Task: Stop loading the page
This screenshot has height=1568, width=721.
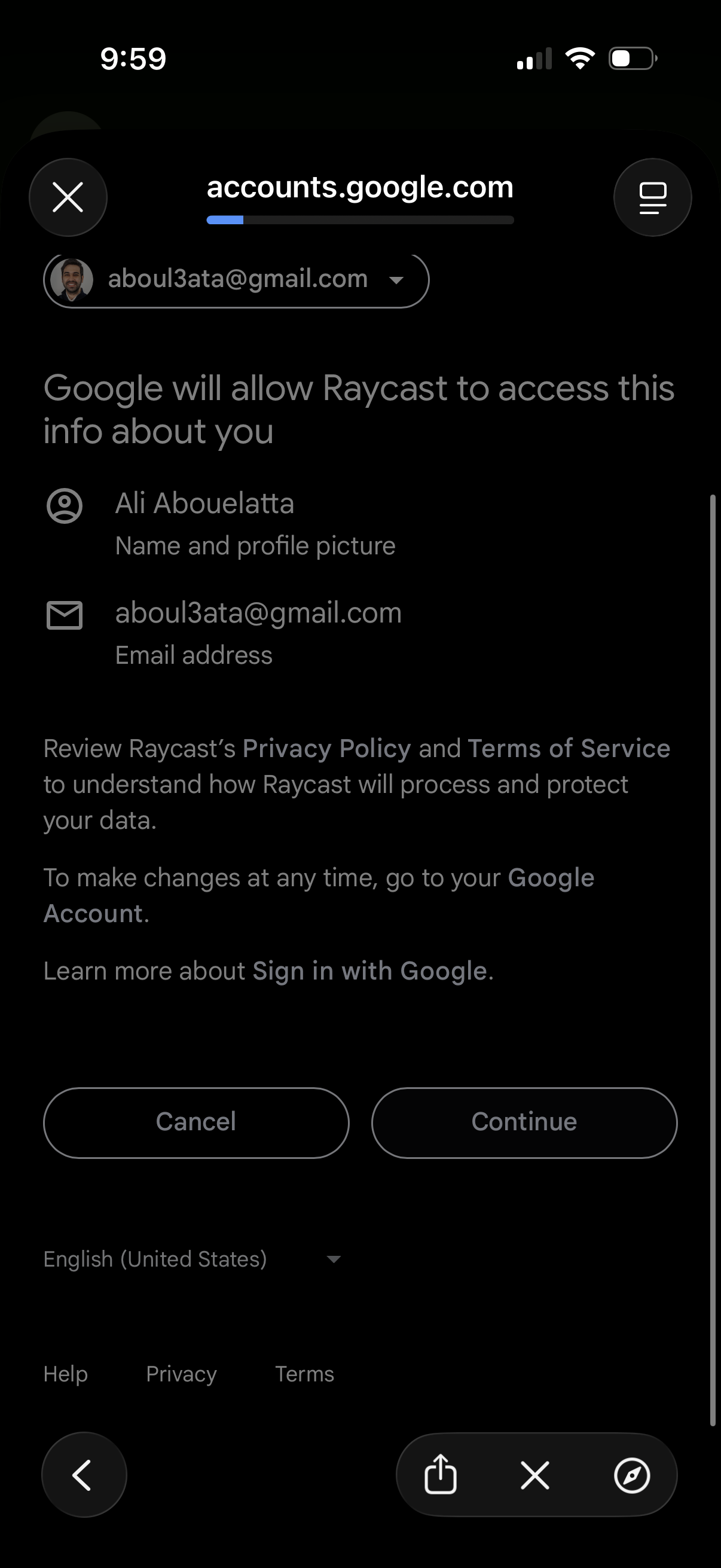Action: [x=536, y=1475]
